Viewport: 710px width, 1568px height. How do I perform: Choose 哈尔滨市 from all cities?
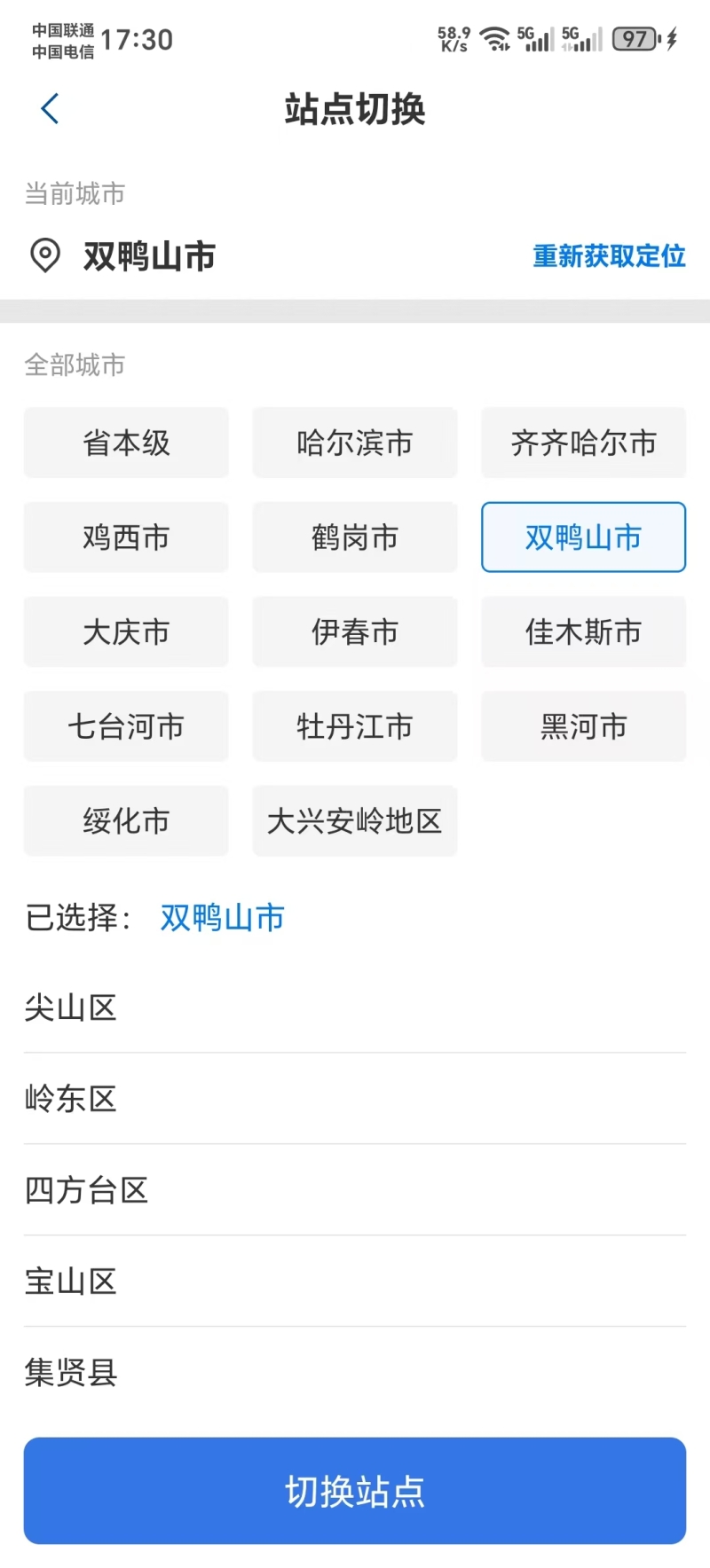pyautogui.click(x=355, y=443)
